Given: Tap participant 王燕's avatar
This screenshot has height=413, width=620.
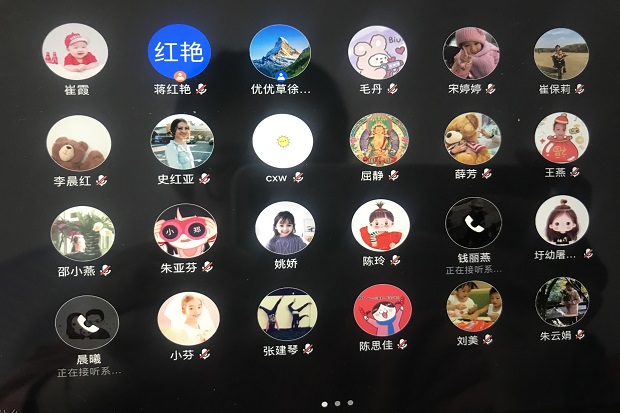Looking at the screenshot, I should coord(562,138).
